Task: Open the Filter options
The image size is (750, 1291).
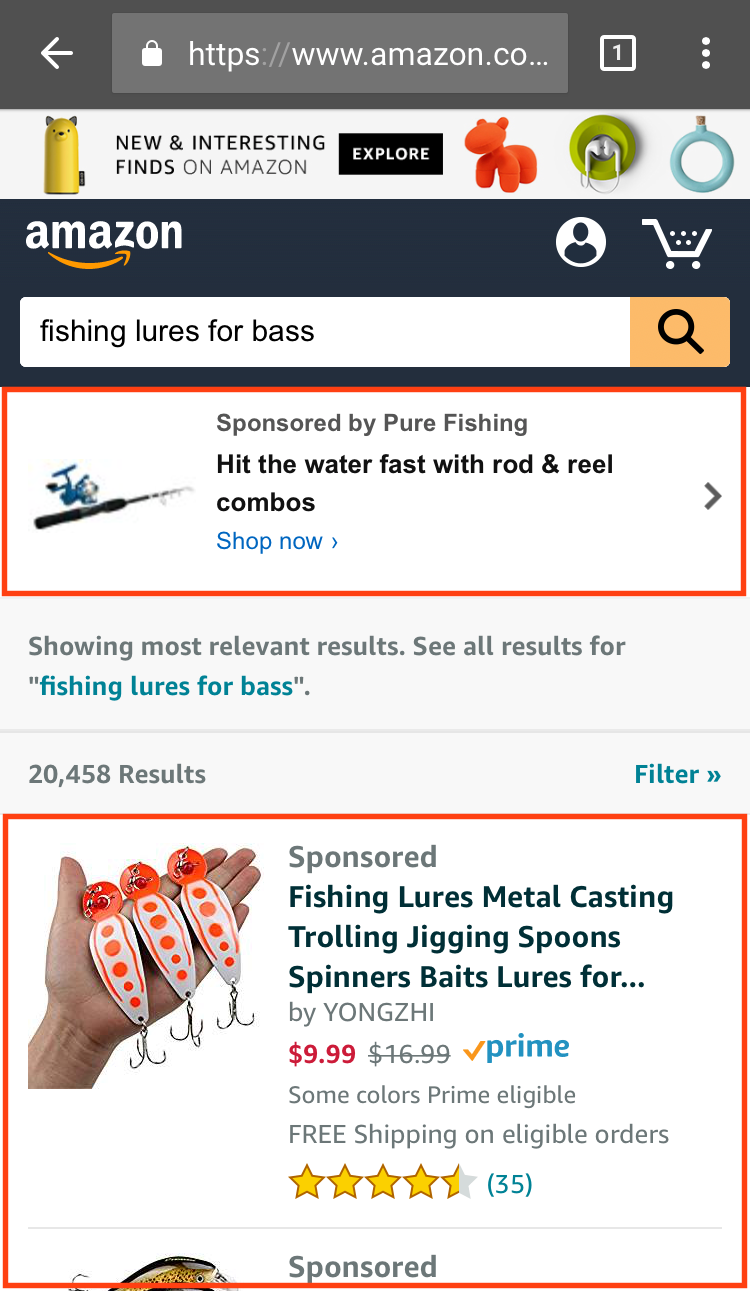Action: pos(677,774)
